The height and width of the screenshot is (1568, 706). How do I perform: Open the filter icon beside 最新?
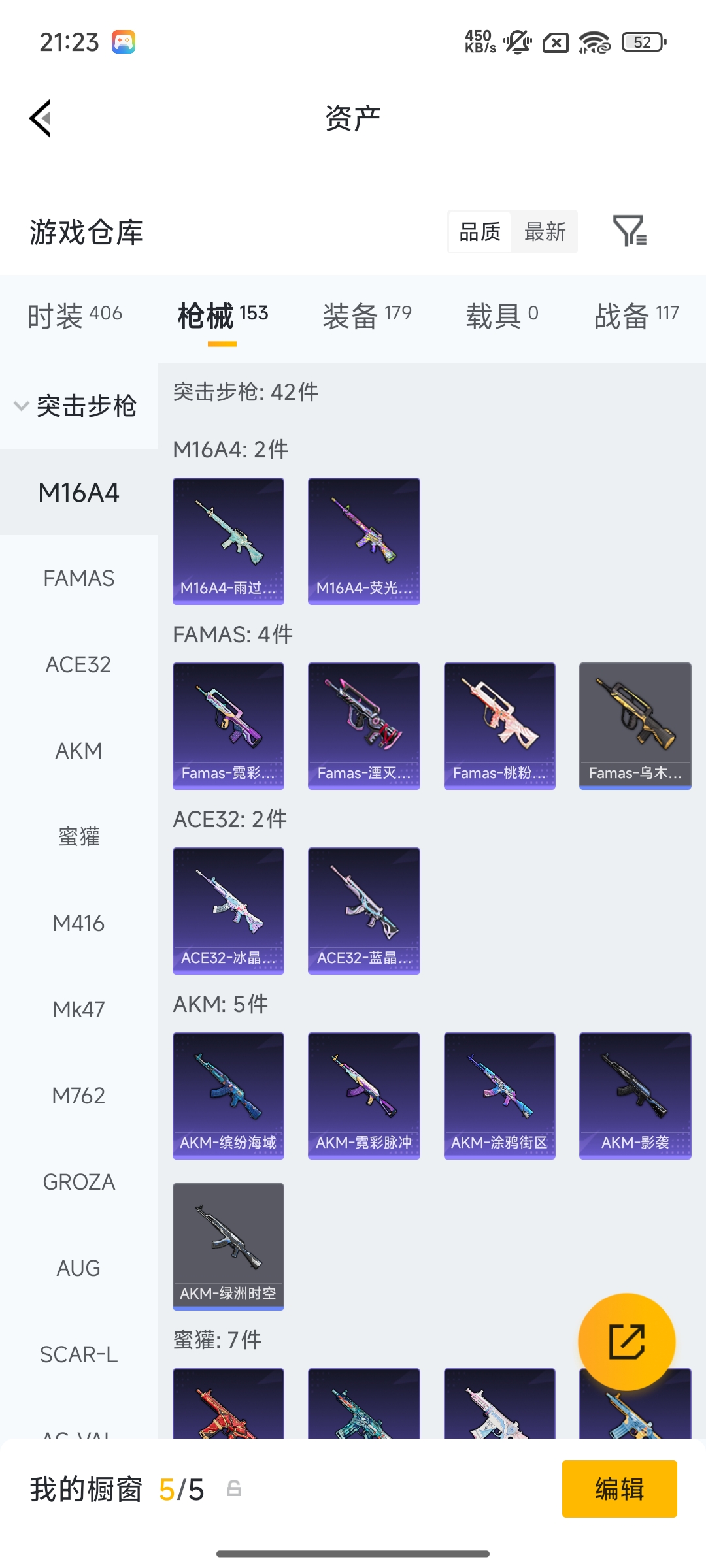(x=630, y=231)
